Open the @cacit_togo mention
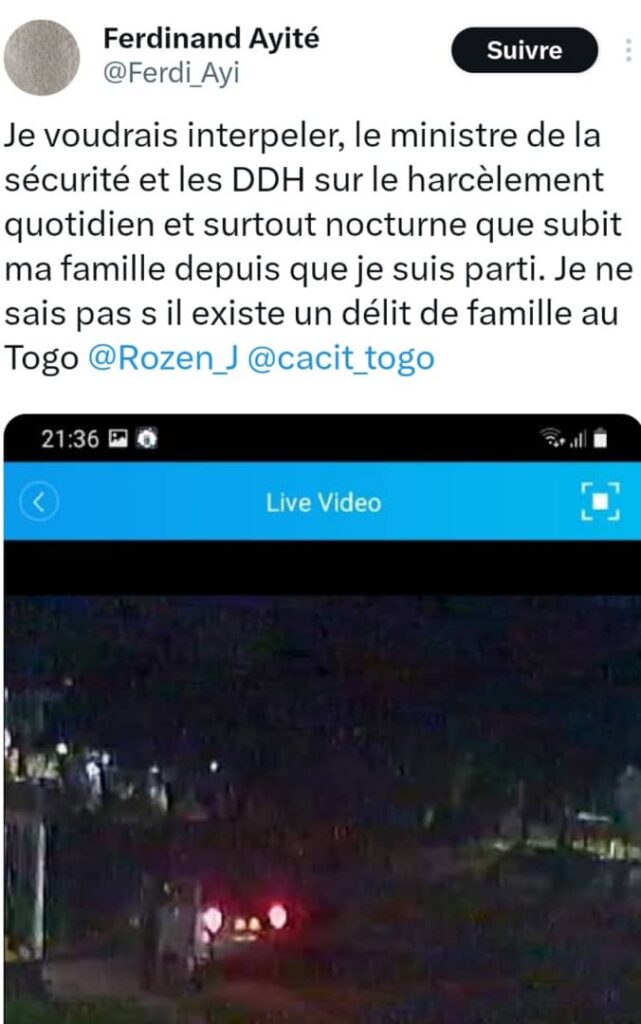This screenshot has width=641, height=1024. [x=340, y=358]
